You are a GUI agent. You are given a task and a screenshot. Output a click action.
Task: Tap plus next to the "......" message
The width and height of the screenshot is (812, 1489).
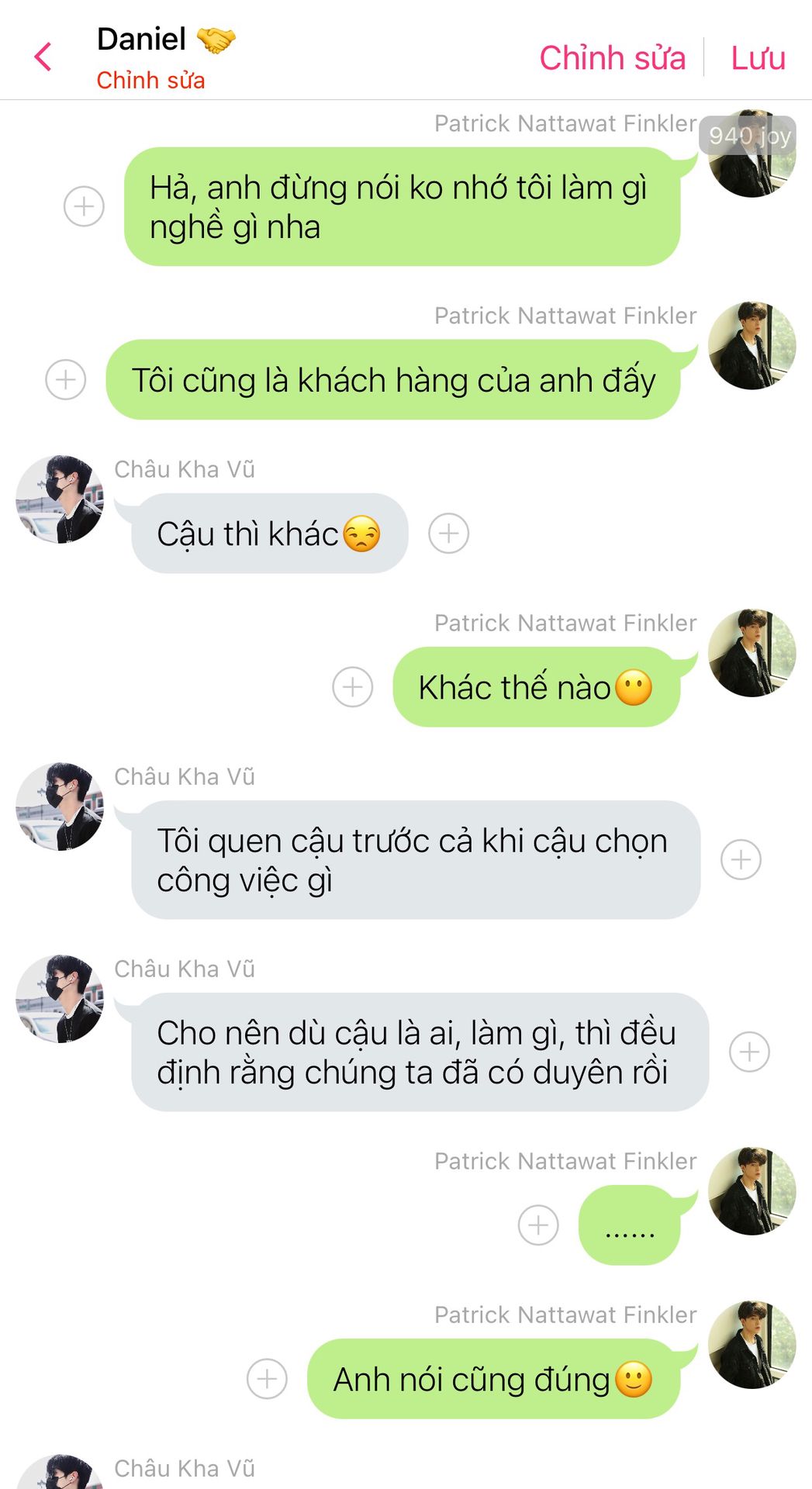[x=538, y=1225]
